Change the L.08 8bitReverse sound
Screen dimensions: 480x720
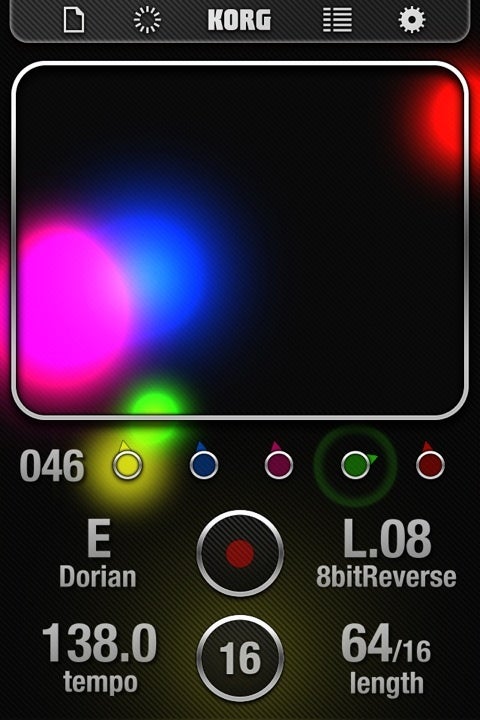click(386, 554)
